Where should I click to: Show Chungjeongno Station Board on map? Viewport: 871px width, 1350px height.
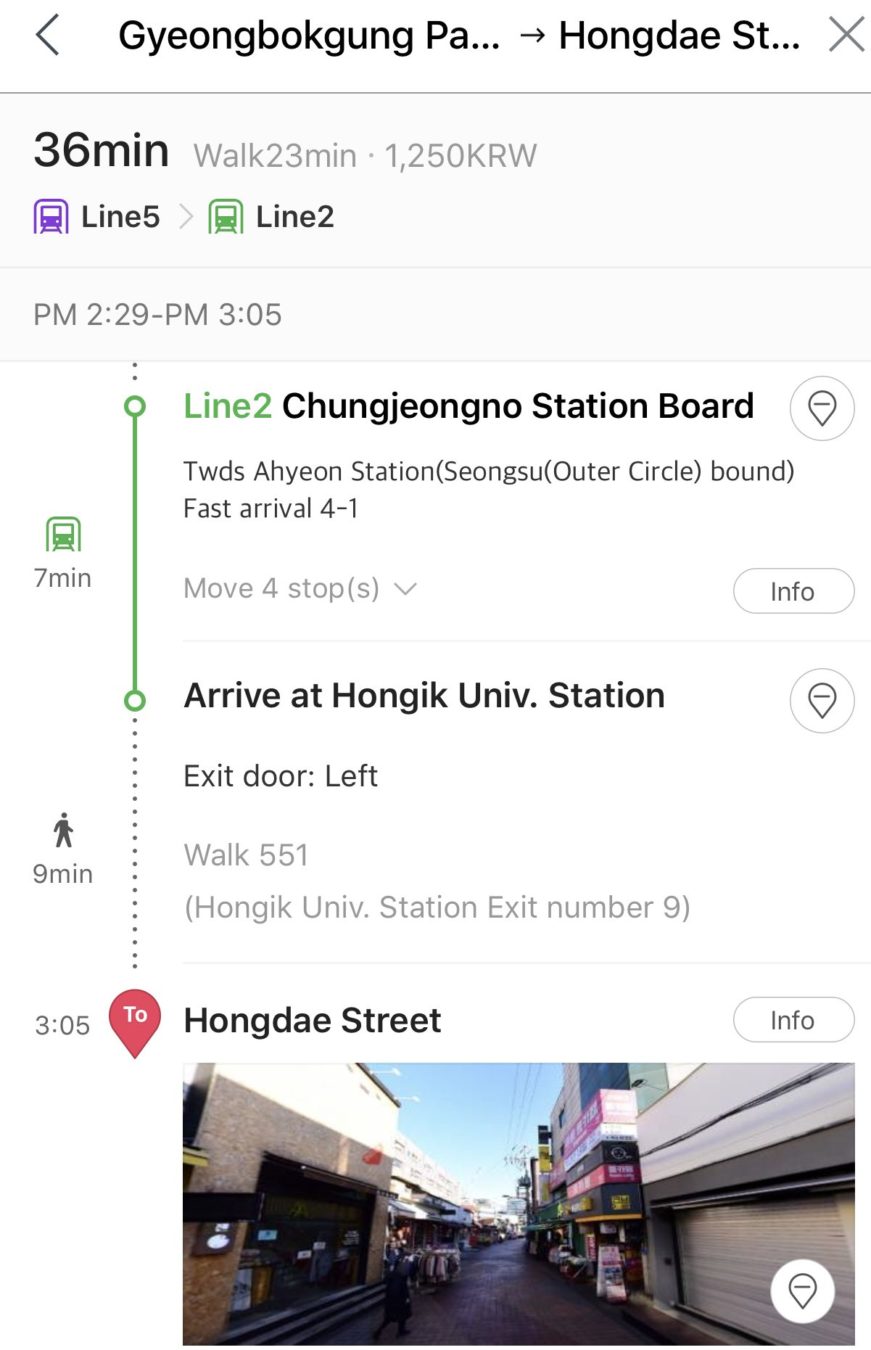(x=822, y=408)
